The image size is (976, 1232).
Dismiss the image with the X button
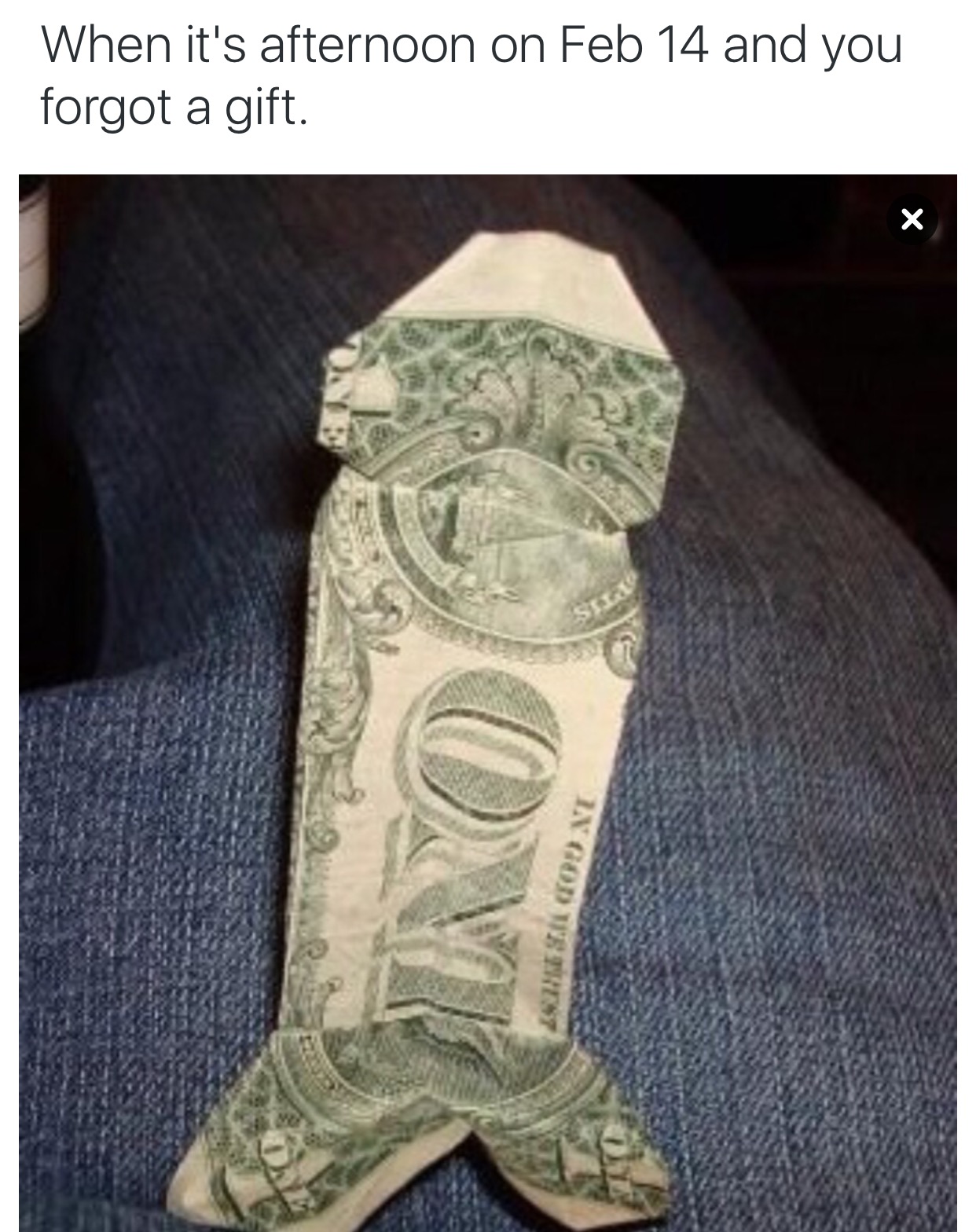[x=912, y=219]
